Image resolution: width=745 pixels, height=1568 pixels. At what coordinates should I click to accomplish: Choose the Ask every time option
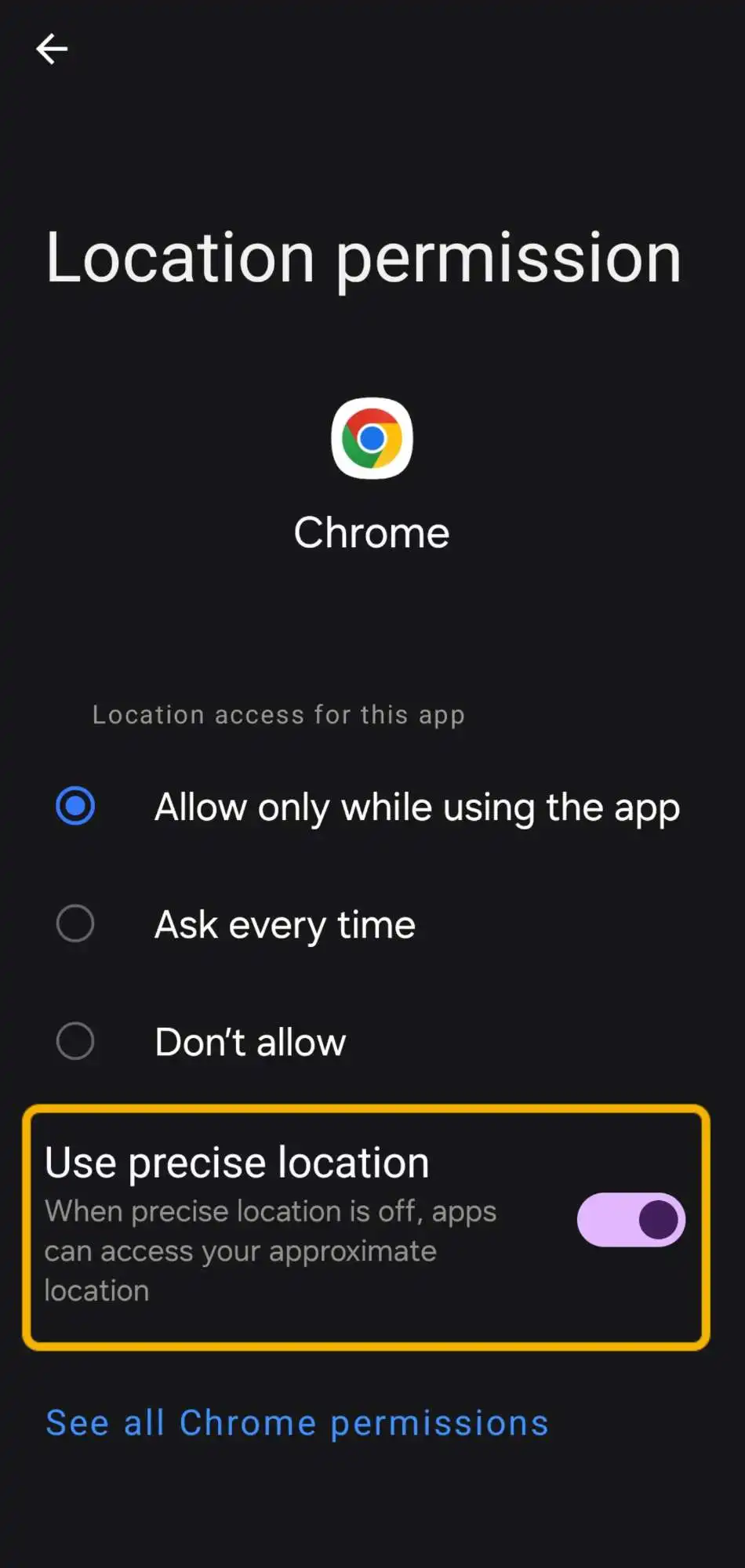(75, 924)
